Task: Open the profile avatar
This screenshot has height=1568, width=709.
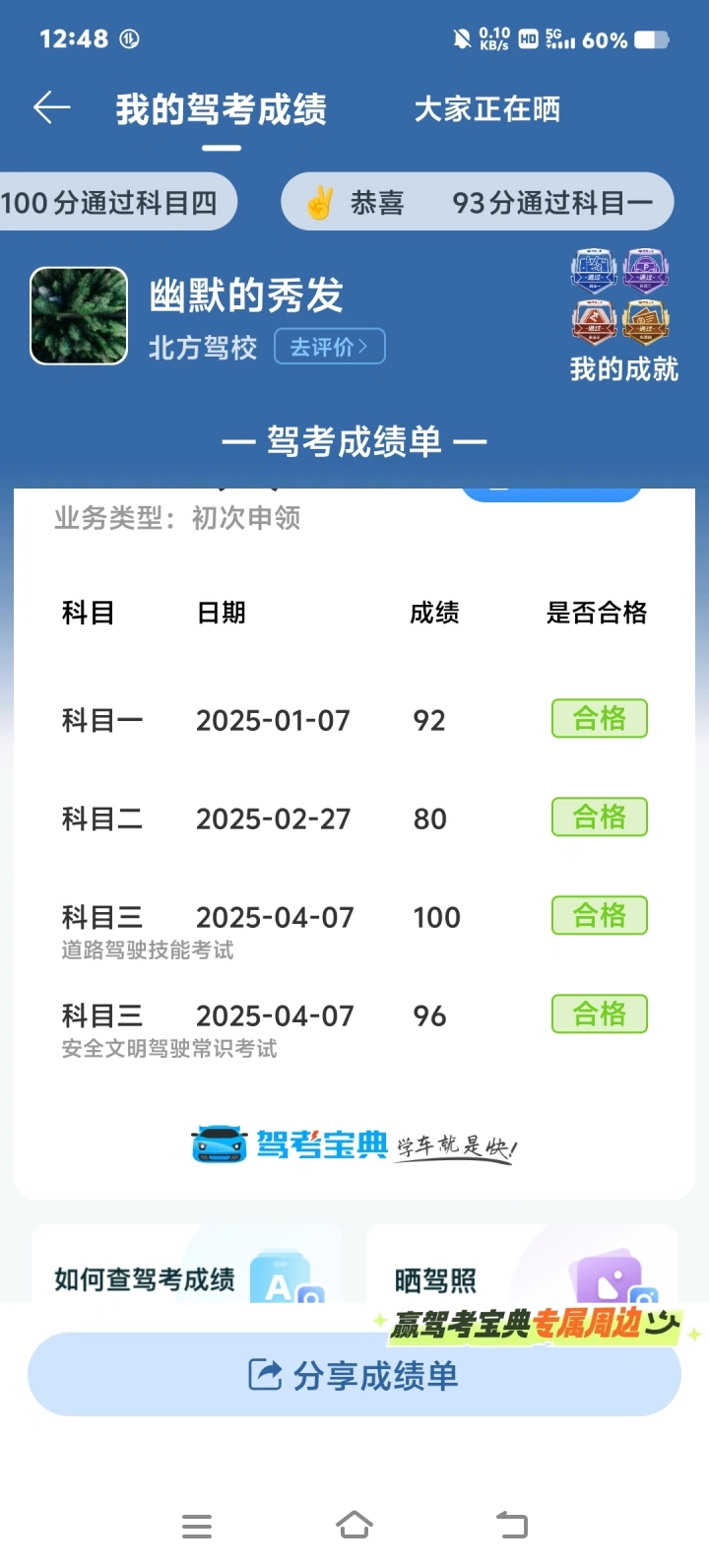Action: tap(79, 316)
